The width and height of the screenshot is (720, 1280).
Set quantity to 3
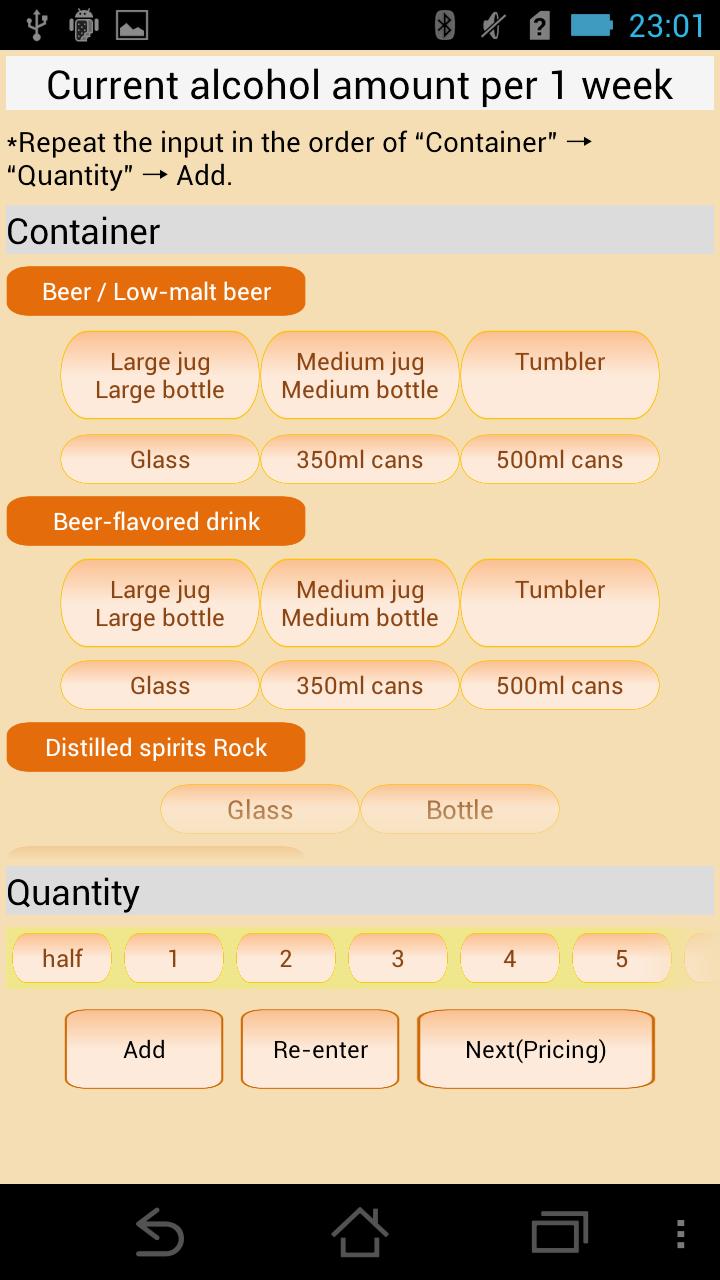(x=397, y=958)
